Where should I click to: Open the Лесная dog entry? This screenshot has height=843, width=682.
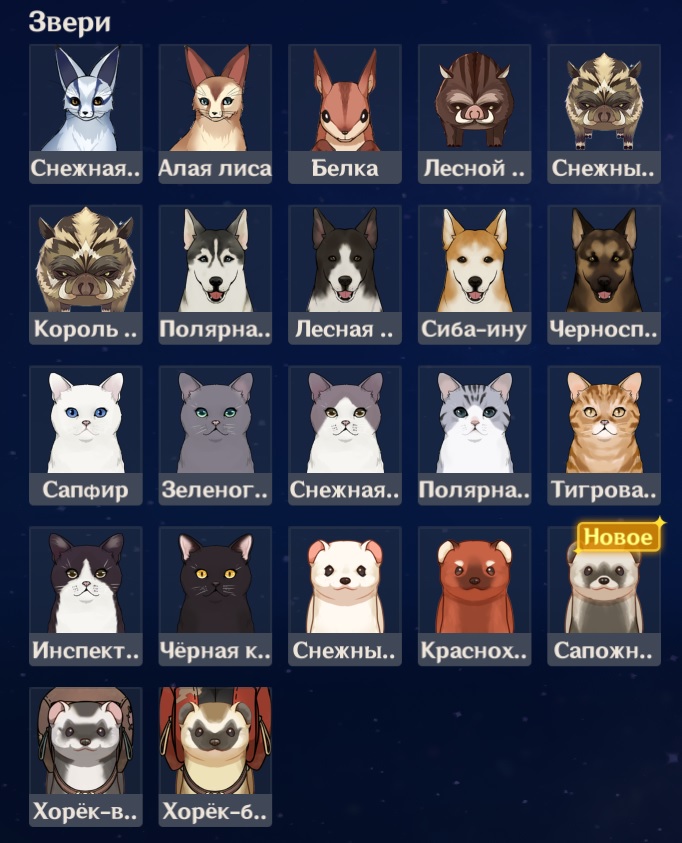pyautogui.click(x=345, y=273)
